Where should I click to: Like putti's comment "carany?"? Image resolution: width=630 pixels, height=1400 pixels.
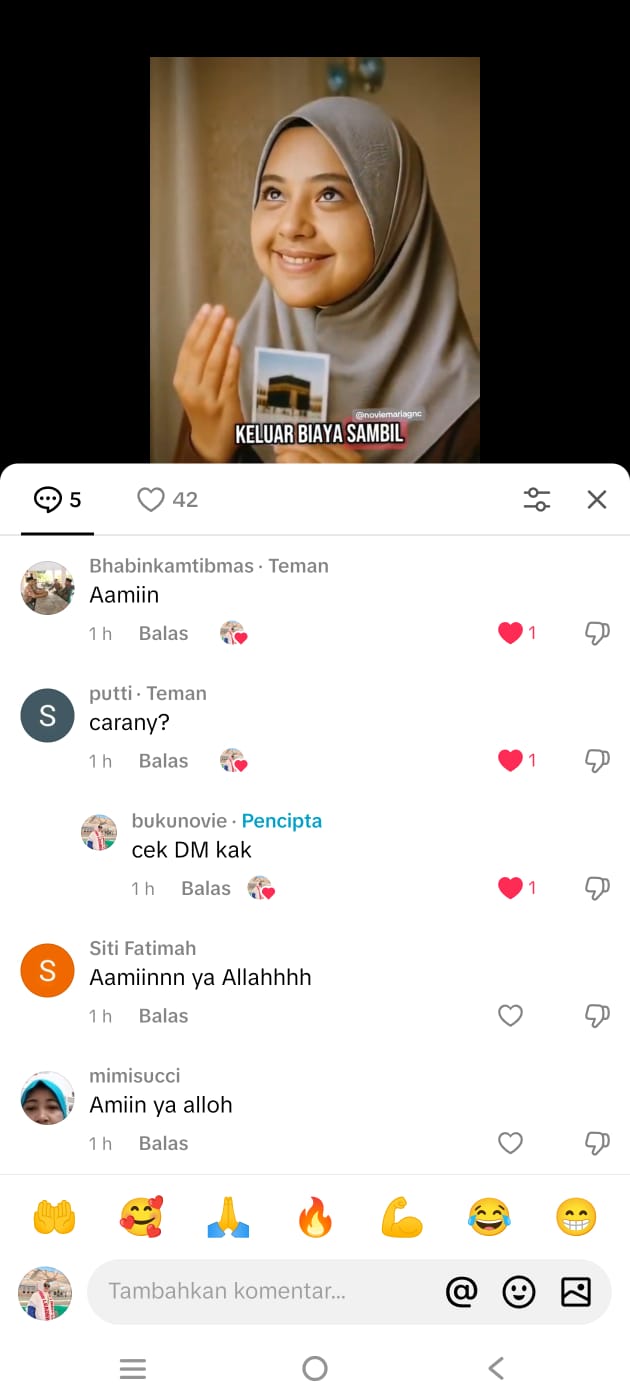(x=511, y=761)
